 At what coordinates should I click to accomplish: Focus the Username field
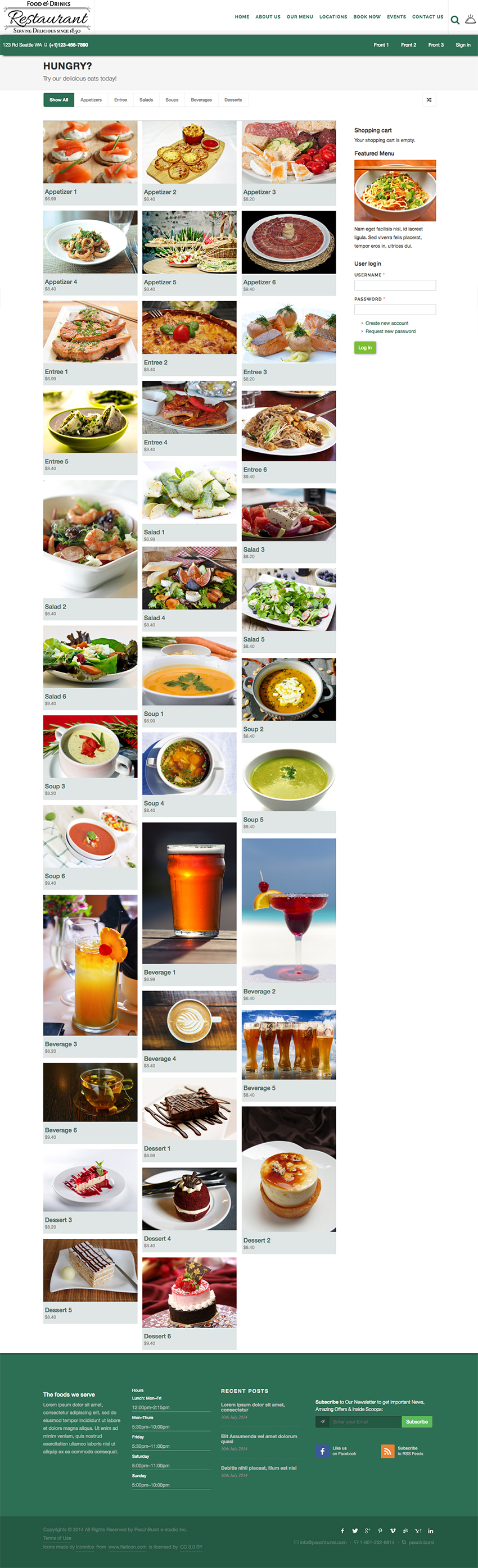click(x=395, y=285)
